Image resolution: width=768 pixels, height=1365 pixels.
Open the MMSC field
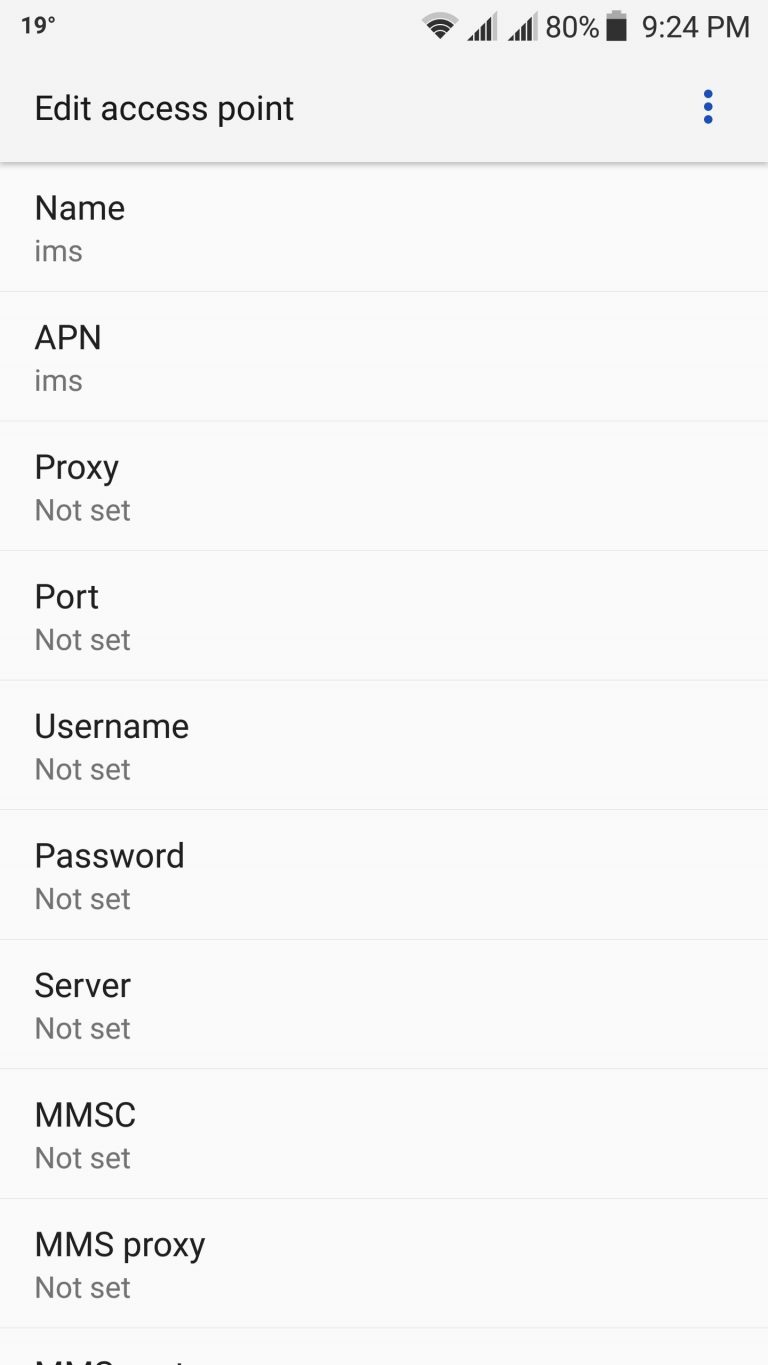point(384,1133)
